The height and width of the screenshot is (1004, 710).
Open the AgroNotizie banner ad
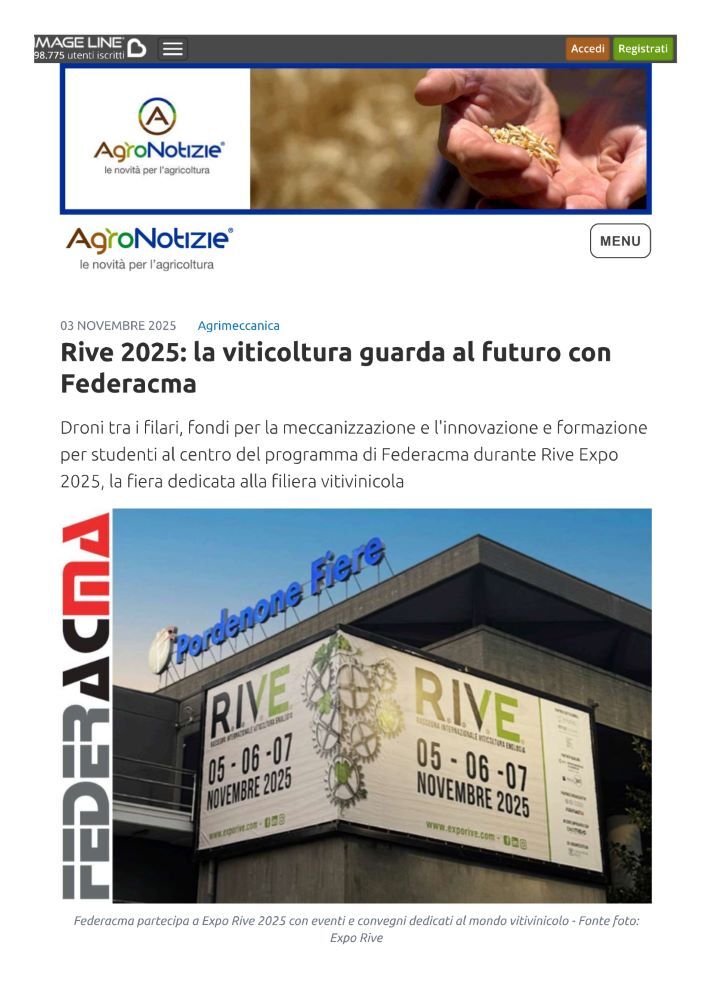(x=355, y=138)
